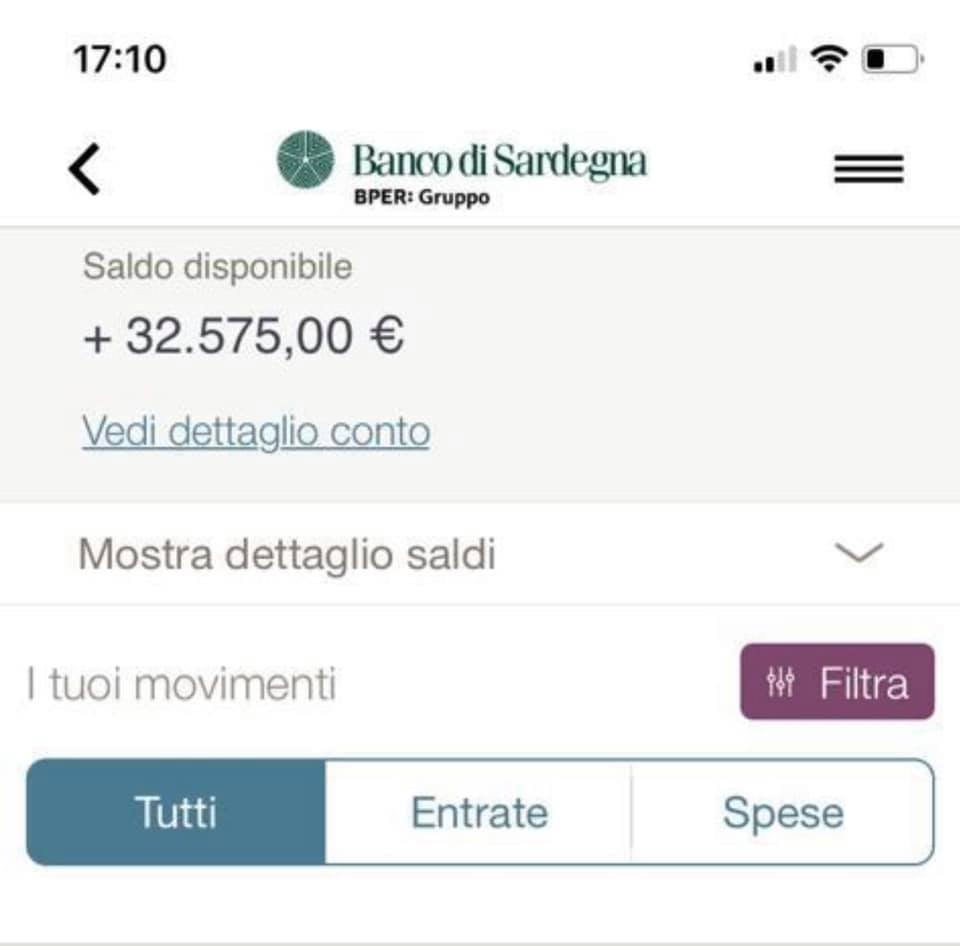Open Vedi dettaglio conto link

pos(256,432)
